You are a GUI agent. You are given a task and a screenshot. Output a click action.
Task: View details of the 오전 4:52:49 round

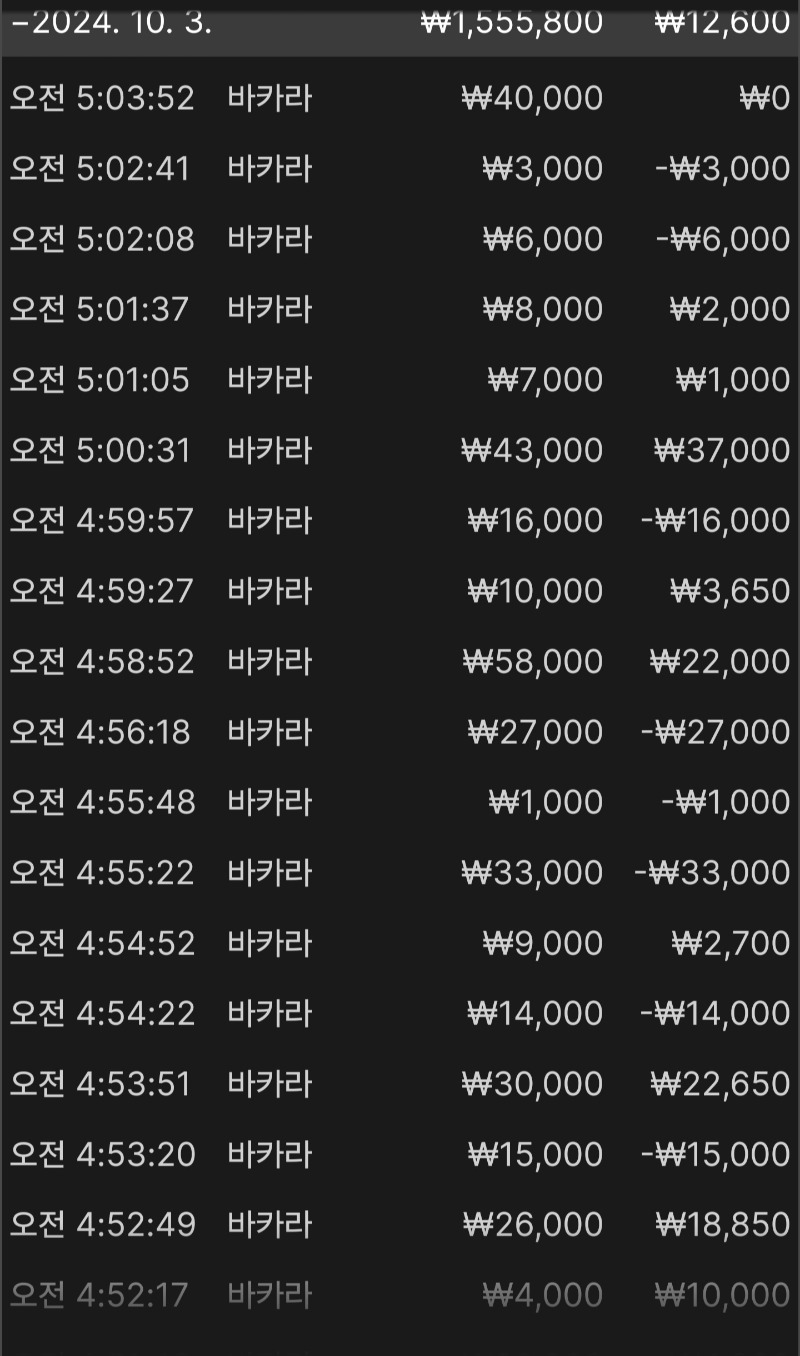400,1224
